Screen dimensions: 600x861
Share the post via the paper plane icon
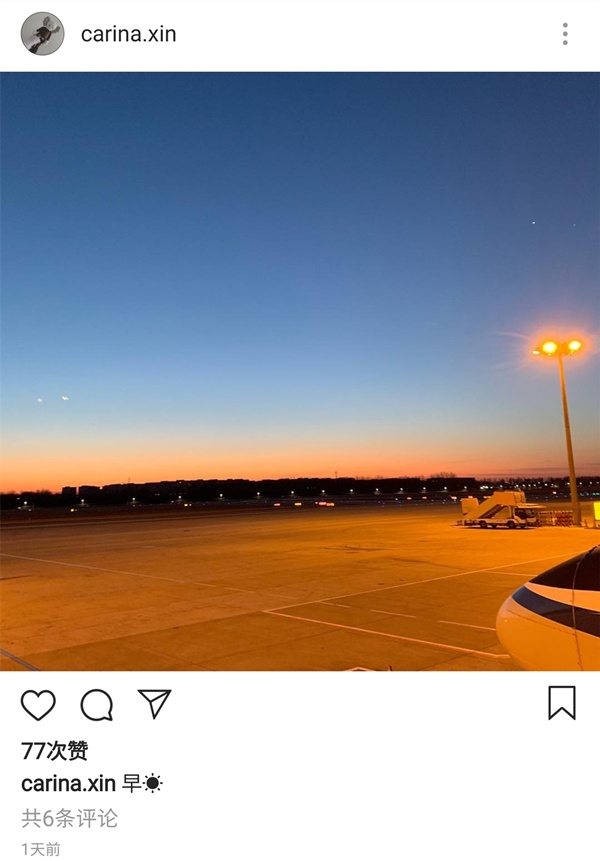(154, 704)
